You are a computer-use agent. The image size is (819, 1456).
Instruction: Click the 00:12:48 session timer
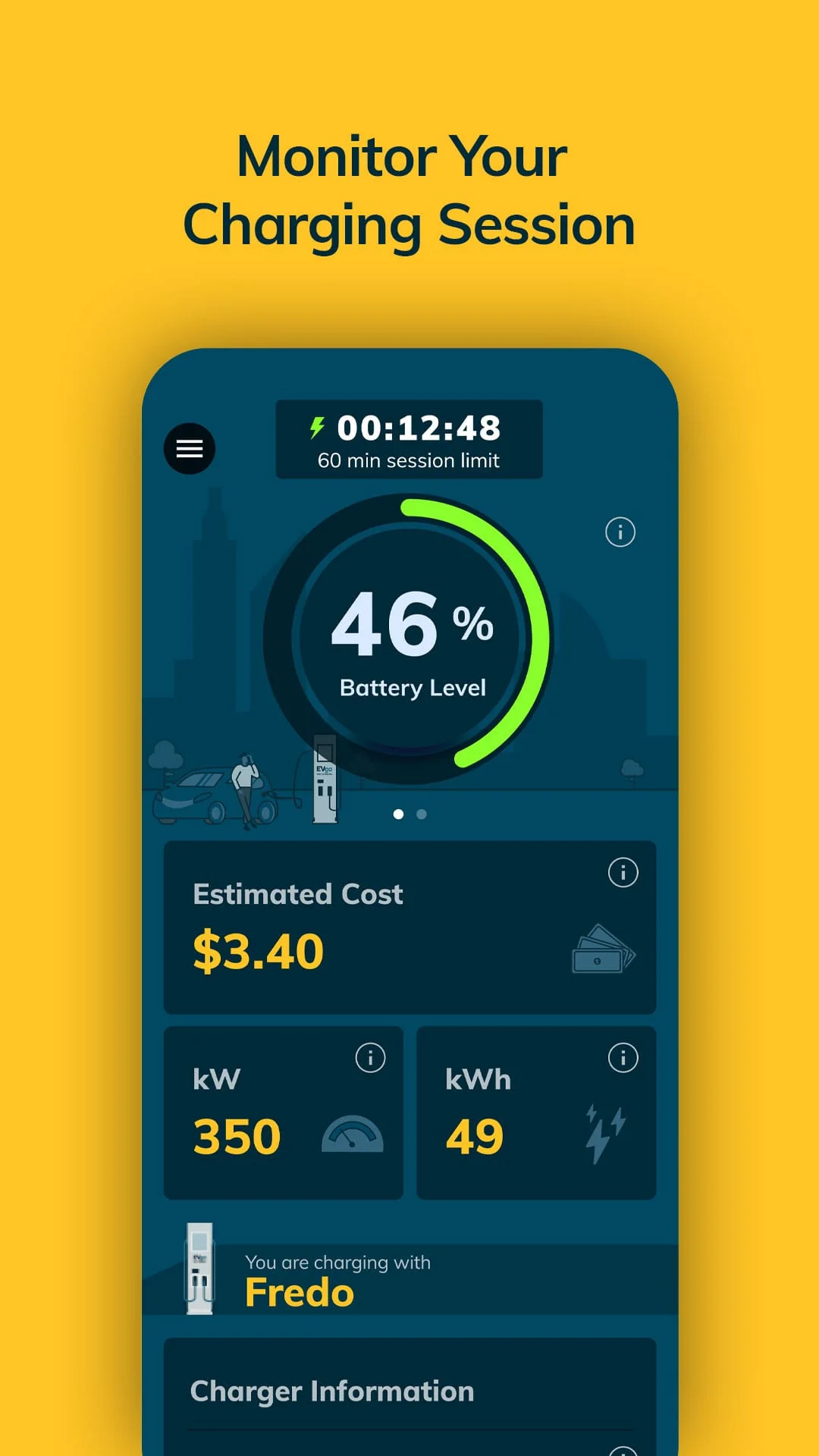tap(419, 428)
